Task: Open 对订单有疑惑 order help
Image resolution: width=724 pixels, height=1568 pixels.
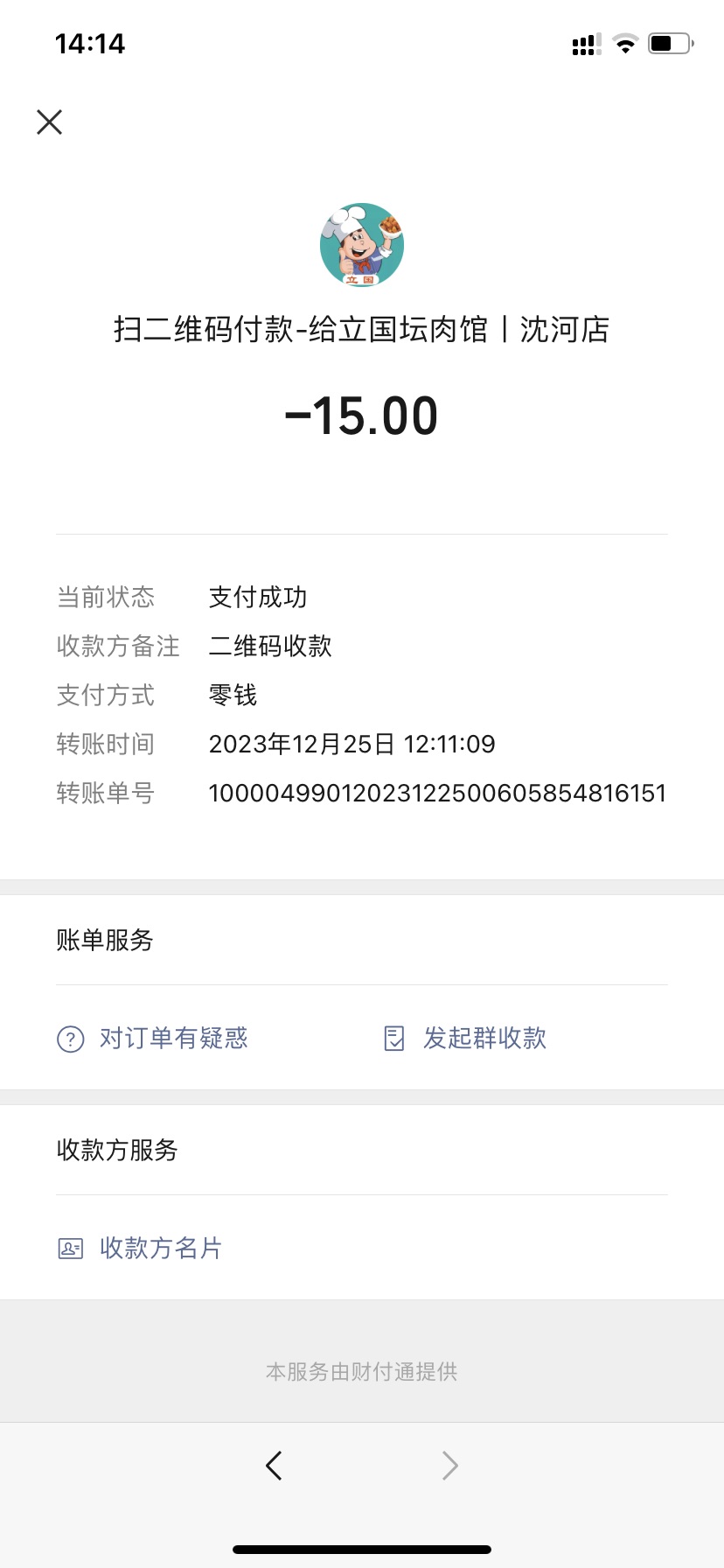Action: [x=153, y=1039]
